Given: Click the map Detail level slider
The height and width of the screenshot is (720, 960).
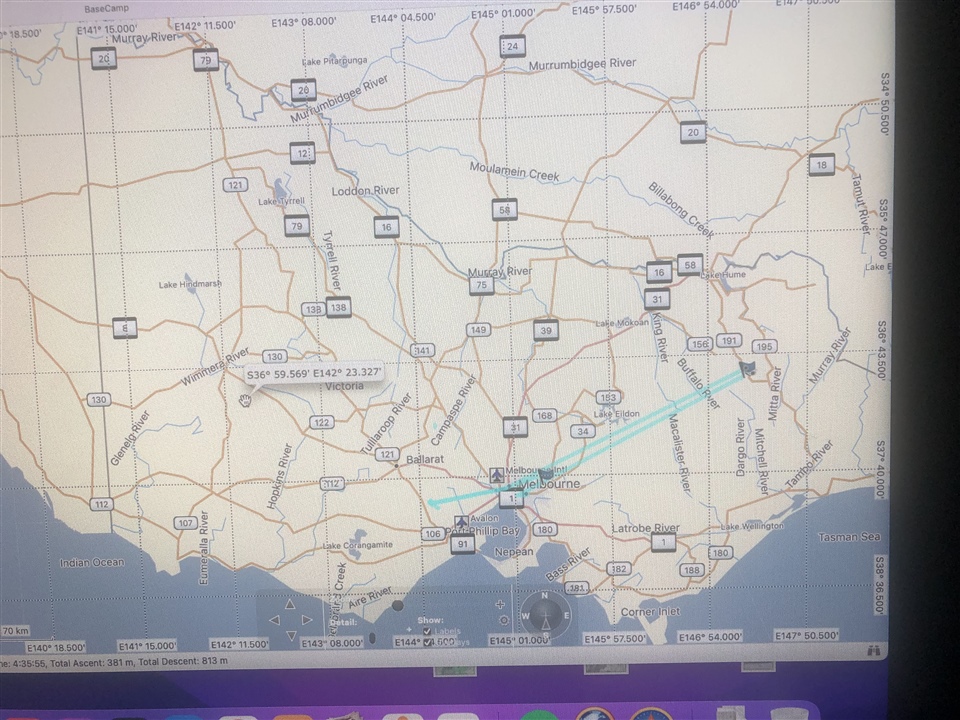Looking at the screenshot, I should point(372,638).
